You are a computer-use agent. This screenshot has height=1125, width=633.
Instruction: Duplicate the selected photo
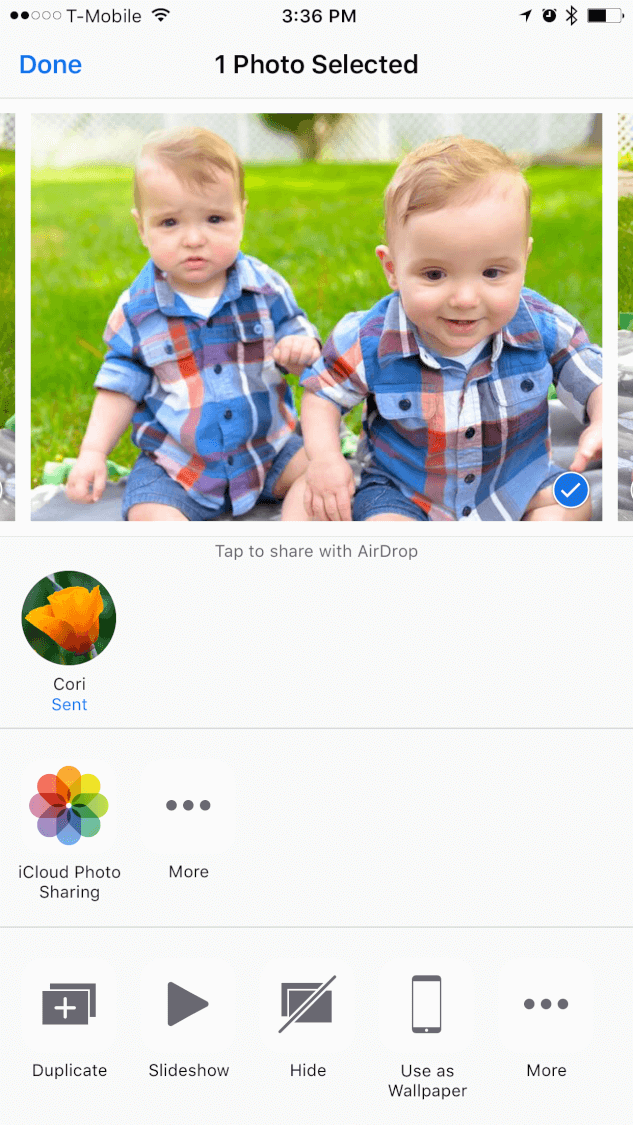tap(69, 1003)
